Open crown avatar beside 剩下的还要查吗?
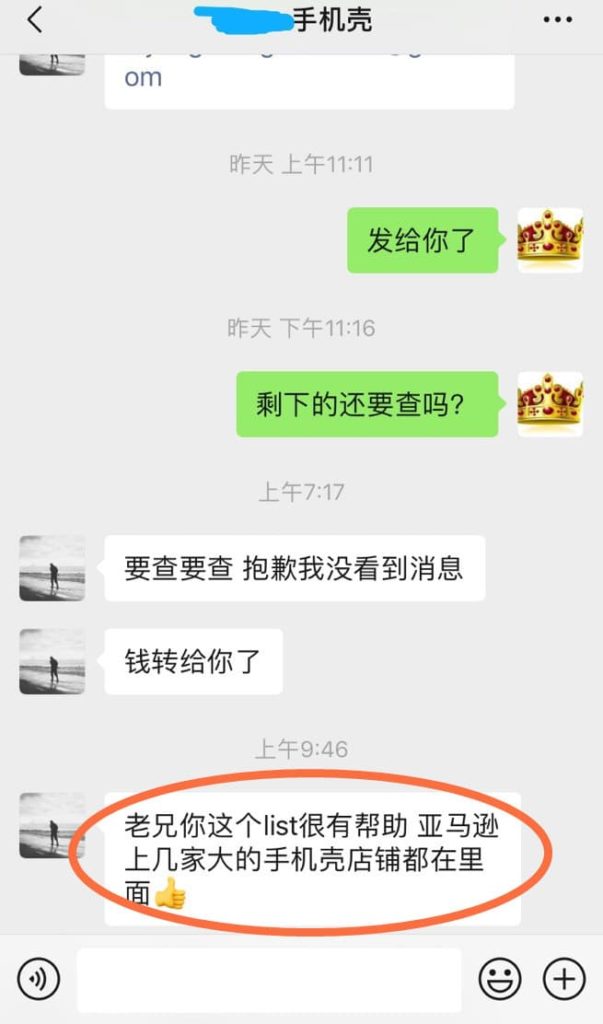The height and width of the screenshot is (1024, 603). [x=550, y=404]
